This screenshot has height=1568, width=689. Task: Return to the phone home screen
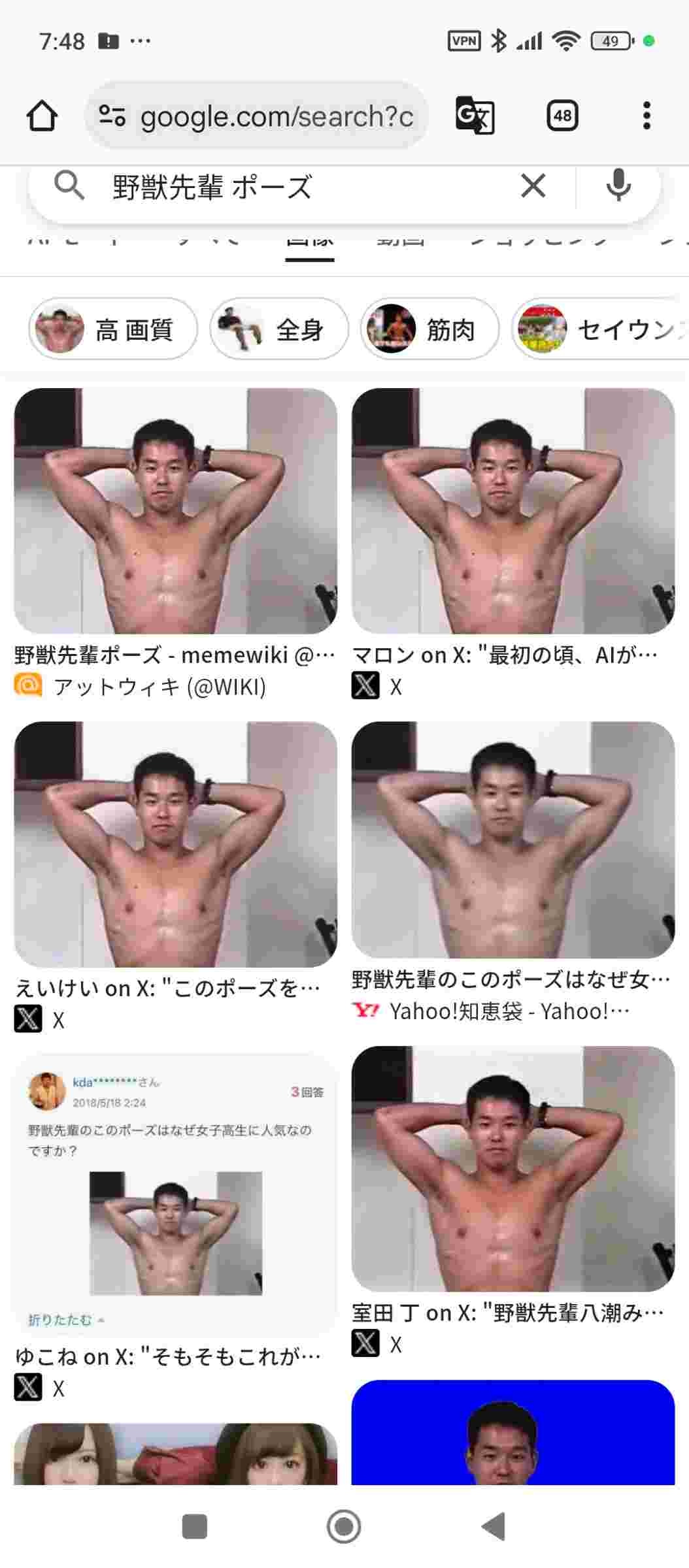[x=344, y=1526]
